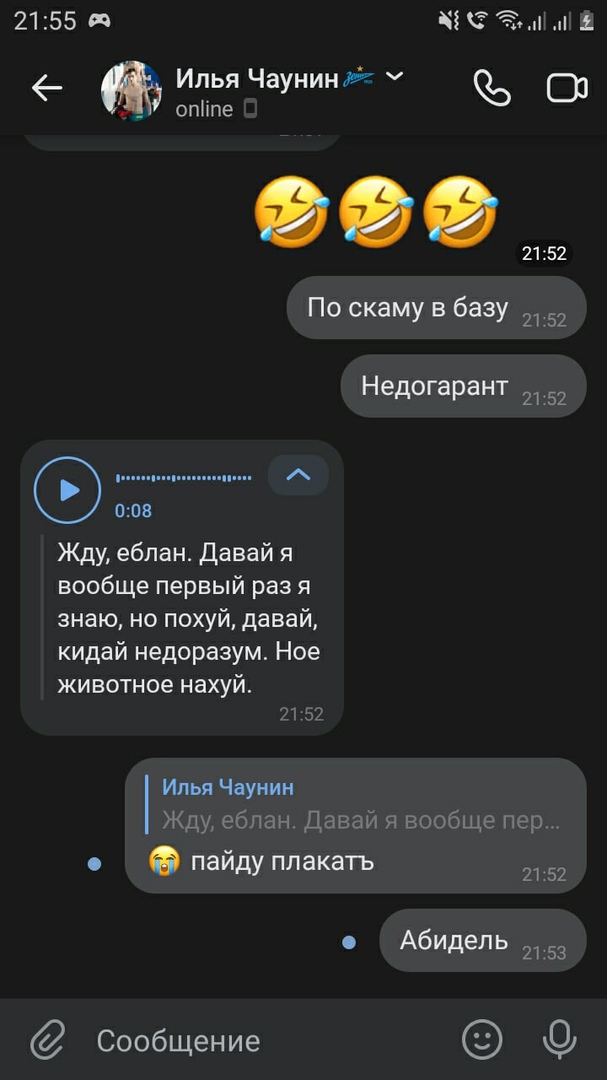Viewport: 607px width, 1080px height.
Task: Play the 0:08 voice message
Action: 68,490
